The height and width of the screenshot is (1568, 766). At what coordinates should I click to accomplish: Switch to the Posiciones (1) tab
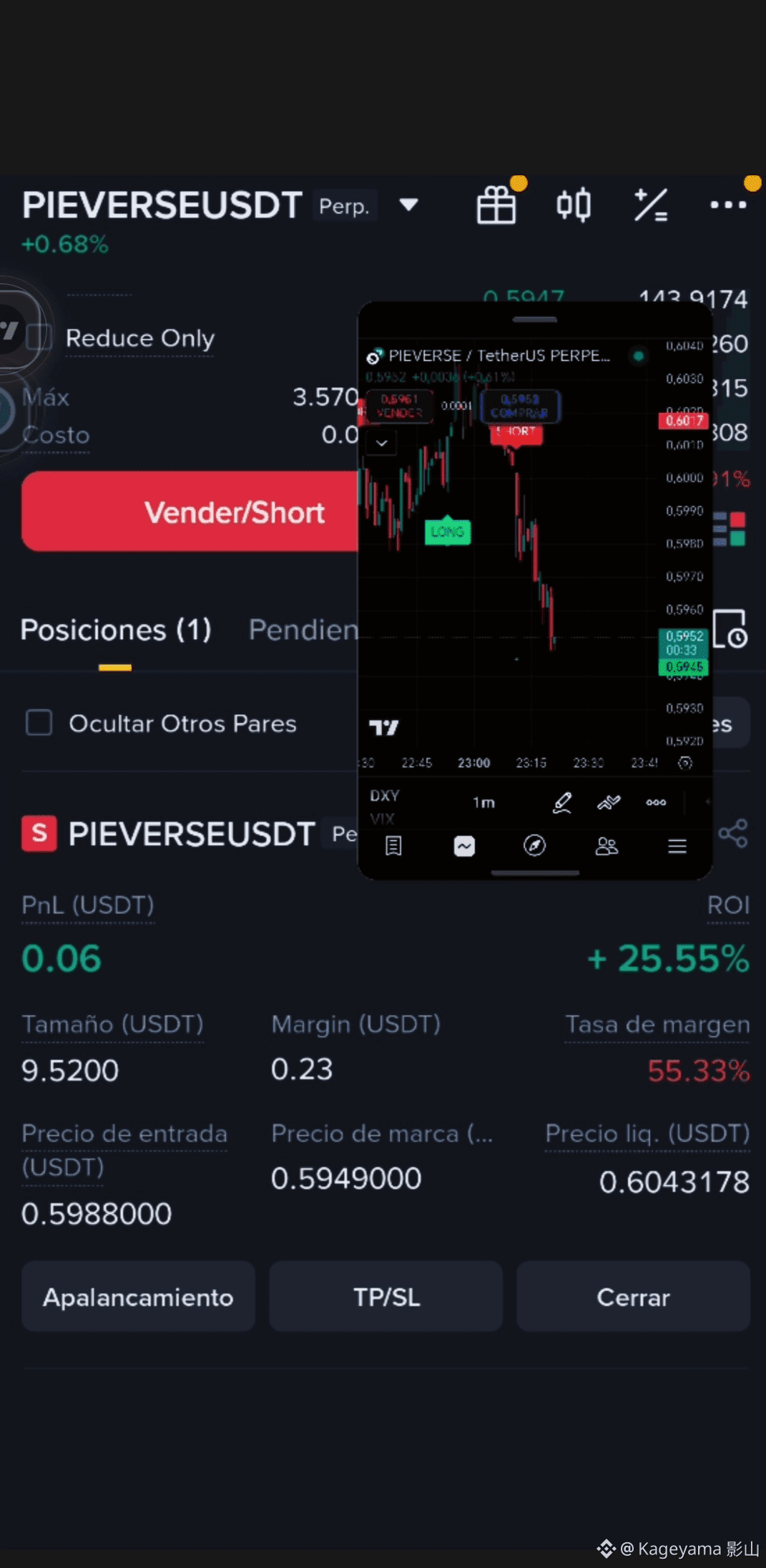(115, 630)
